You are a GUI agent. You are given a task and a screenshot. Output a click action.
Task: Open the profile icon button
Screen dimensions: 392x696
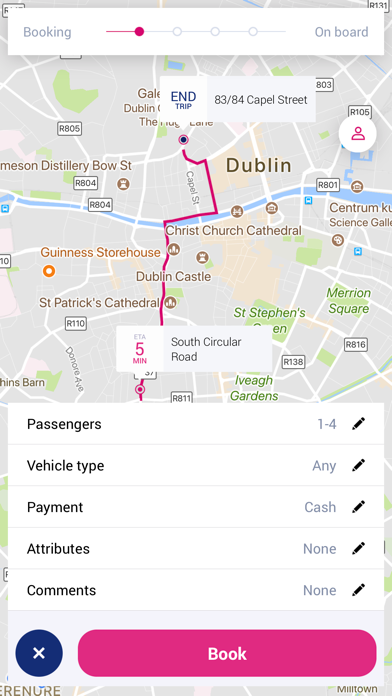[x=357, y=134]
